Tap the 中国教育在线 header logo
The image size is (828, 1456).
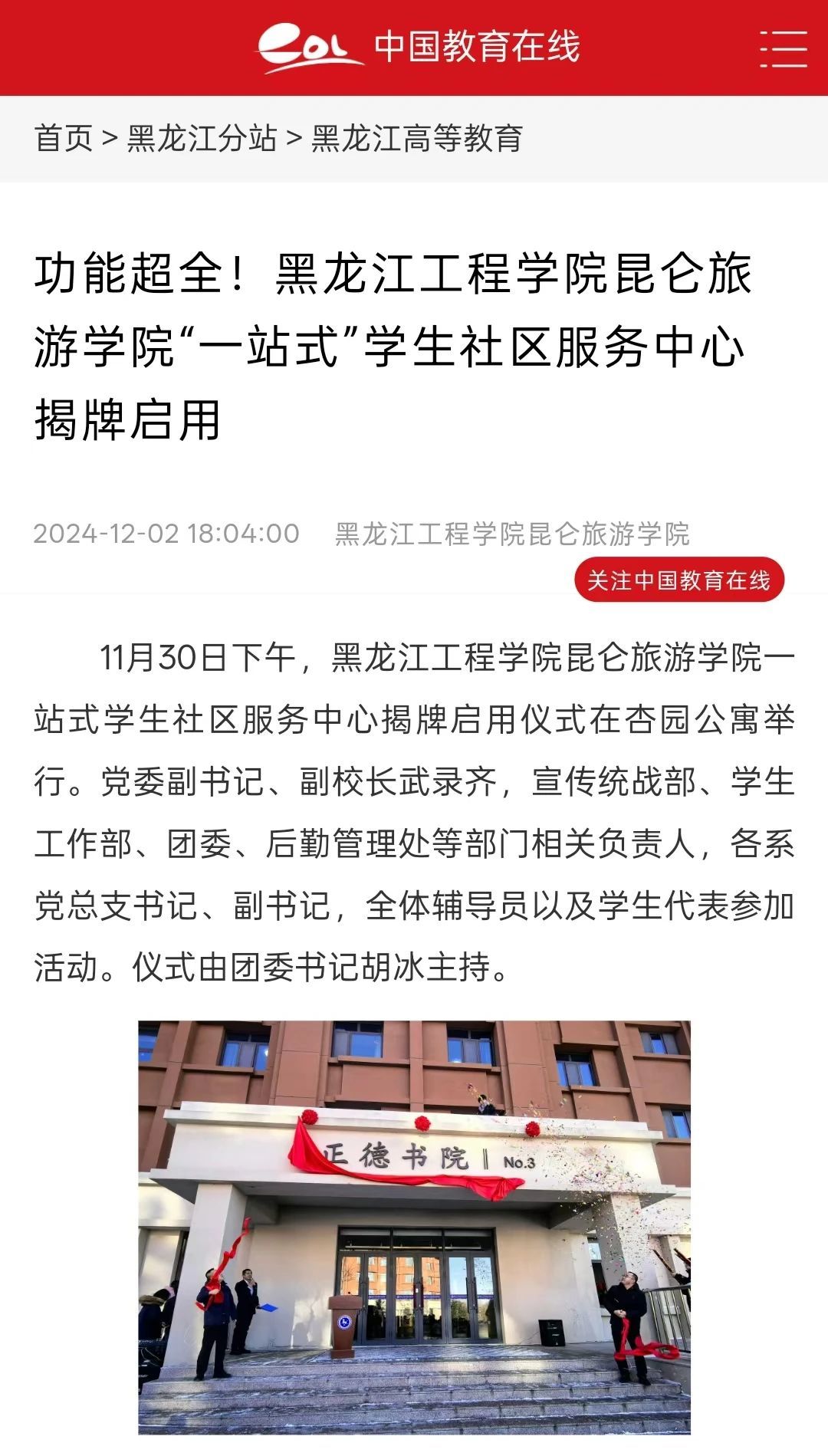[419, 48]
